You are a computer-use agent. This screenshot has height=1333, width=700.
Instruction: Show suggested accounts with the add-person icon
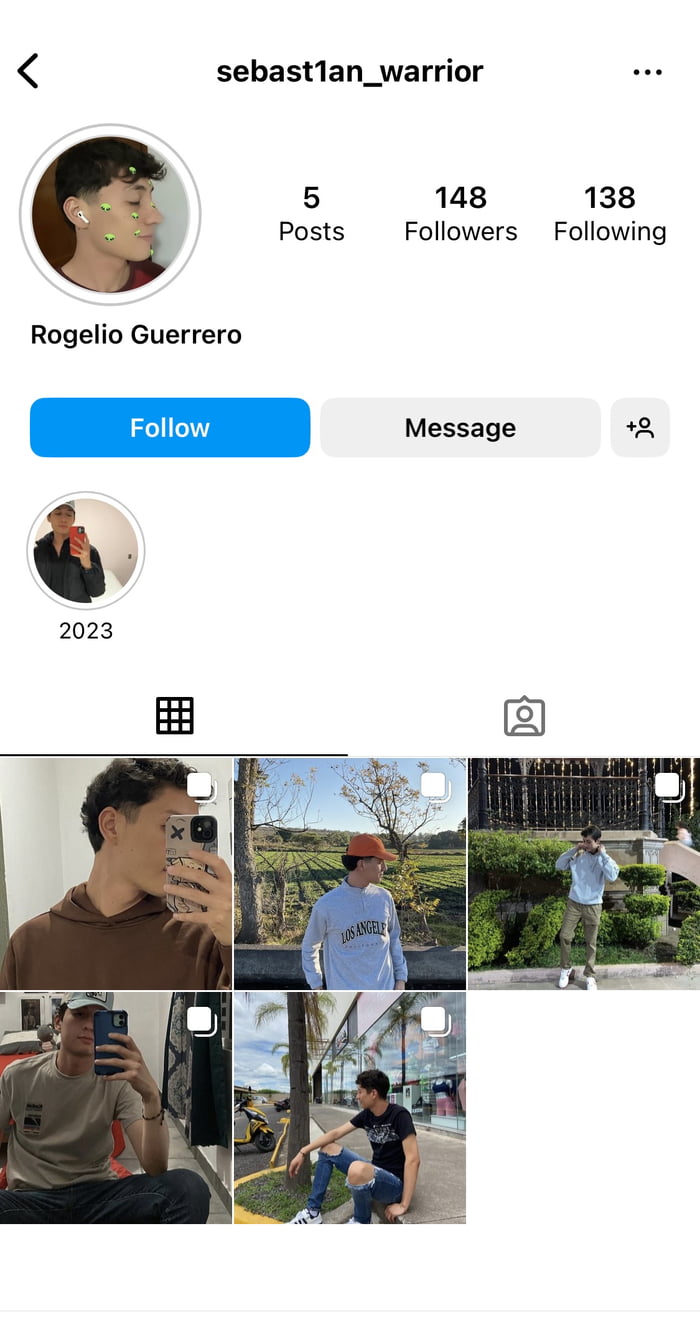(640, 428)
